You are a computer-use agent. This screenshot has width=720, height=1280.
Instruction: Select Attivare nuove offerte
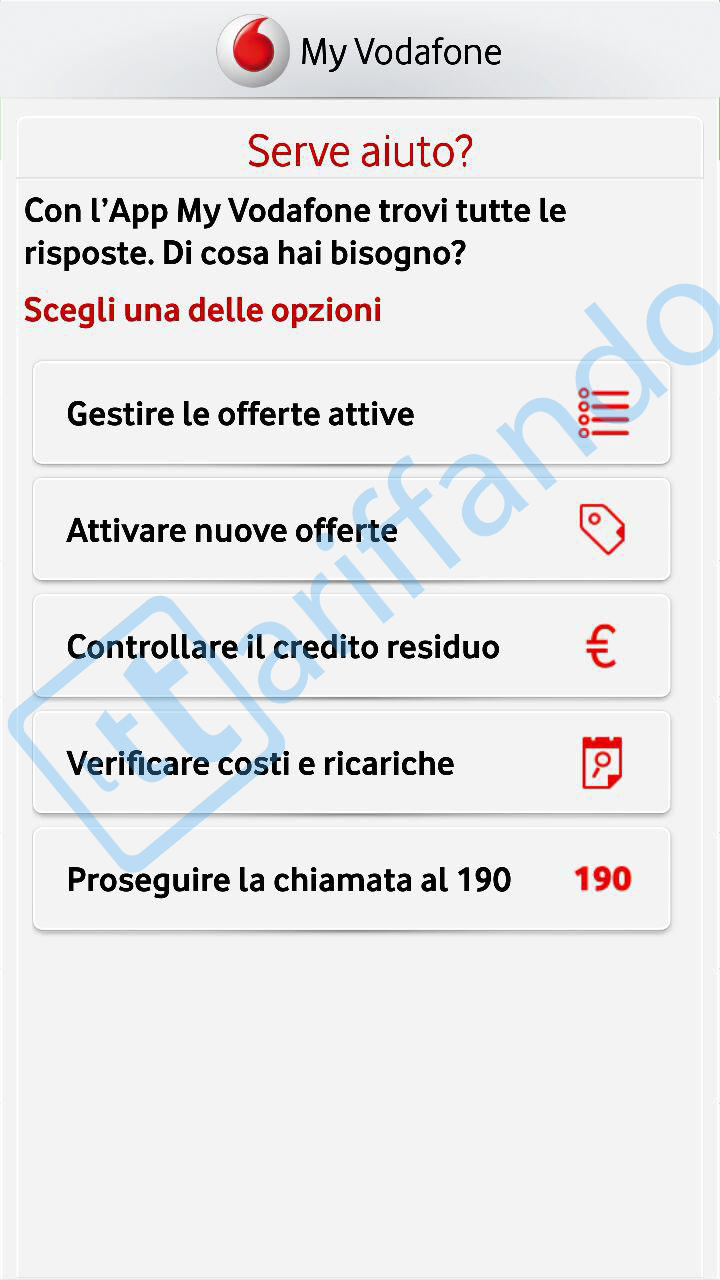(x=351, y=530)
